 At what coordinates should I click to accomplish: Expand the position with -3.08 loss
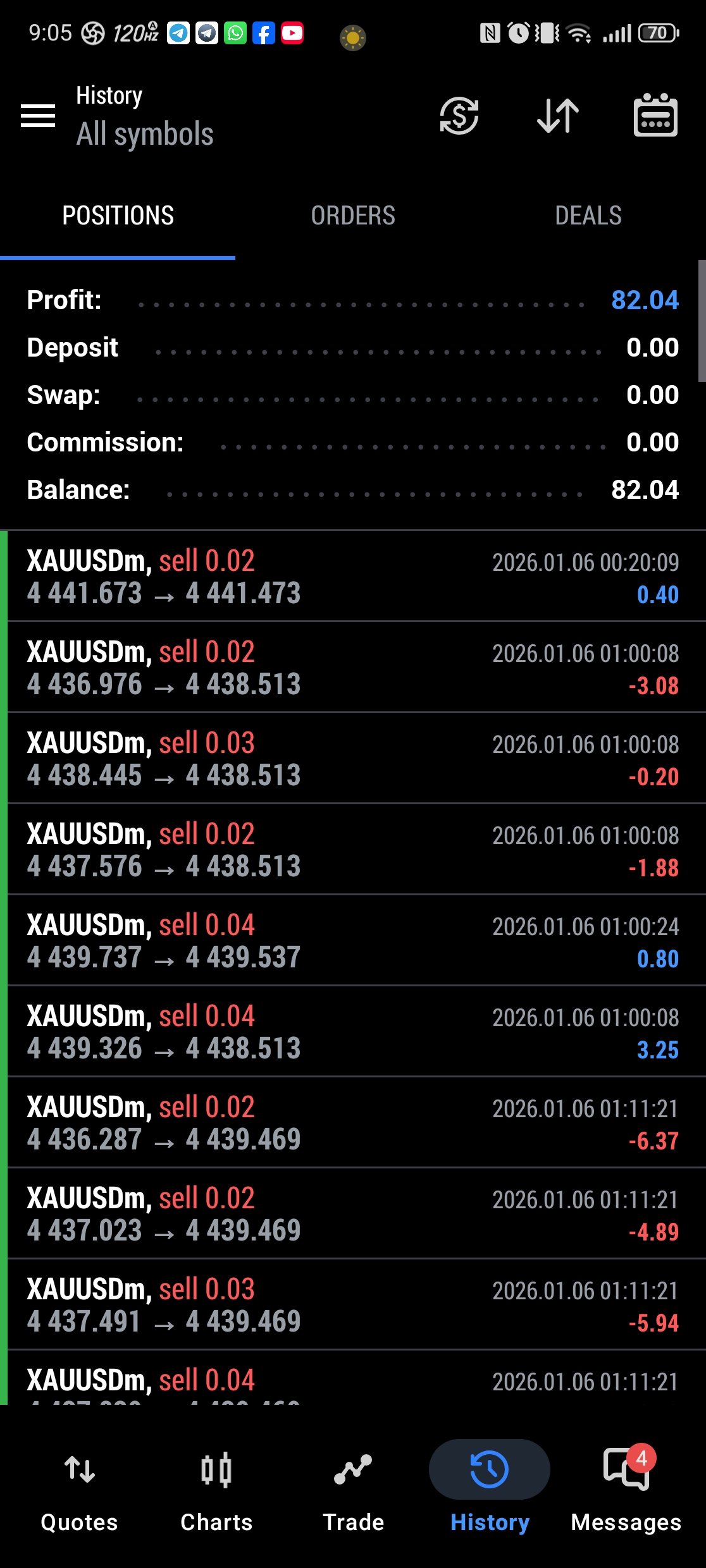(353, 668)
